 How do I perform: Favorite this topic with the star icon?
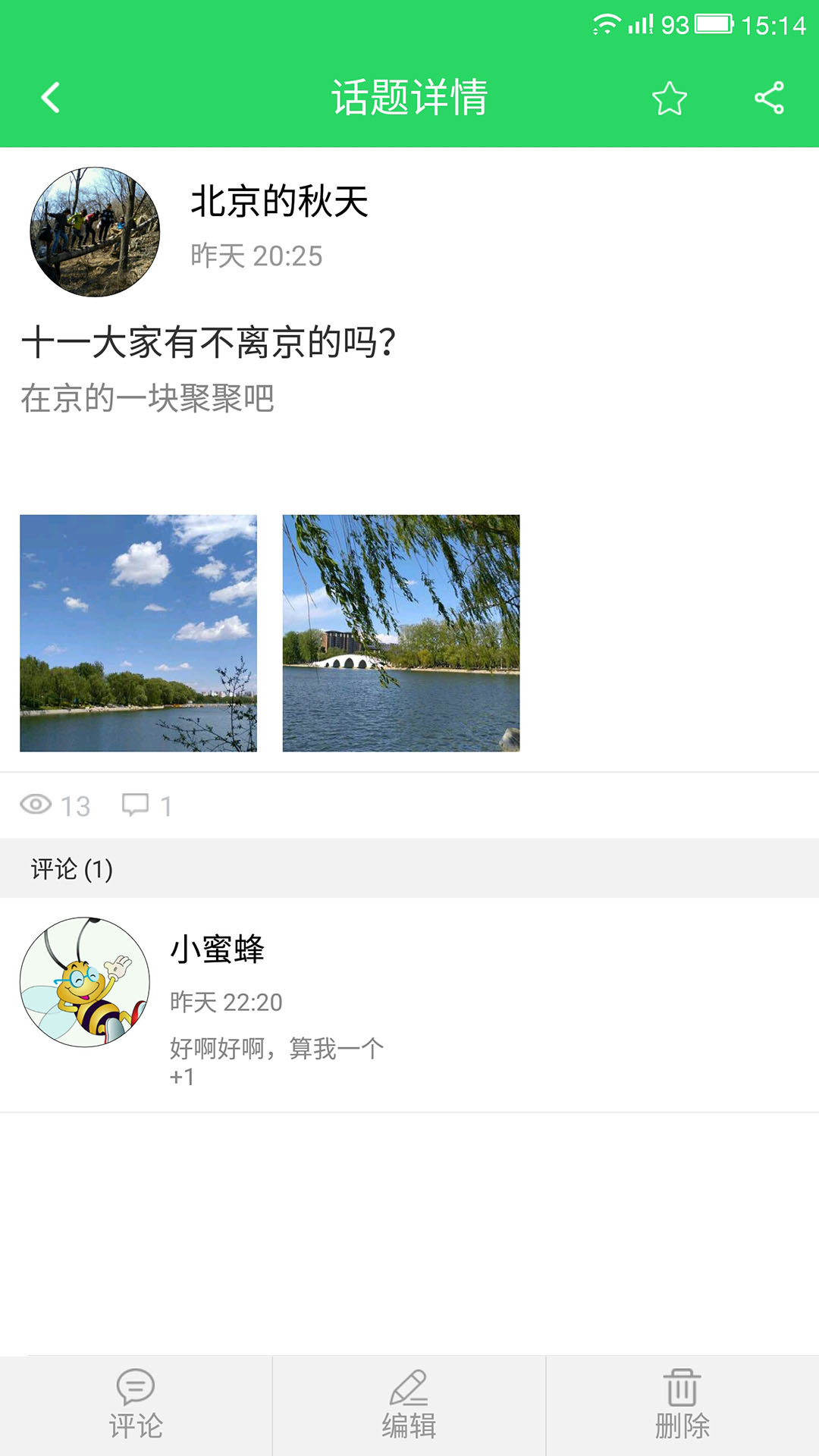point(669,99)
